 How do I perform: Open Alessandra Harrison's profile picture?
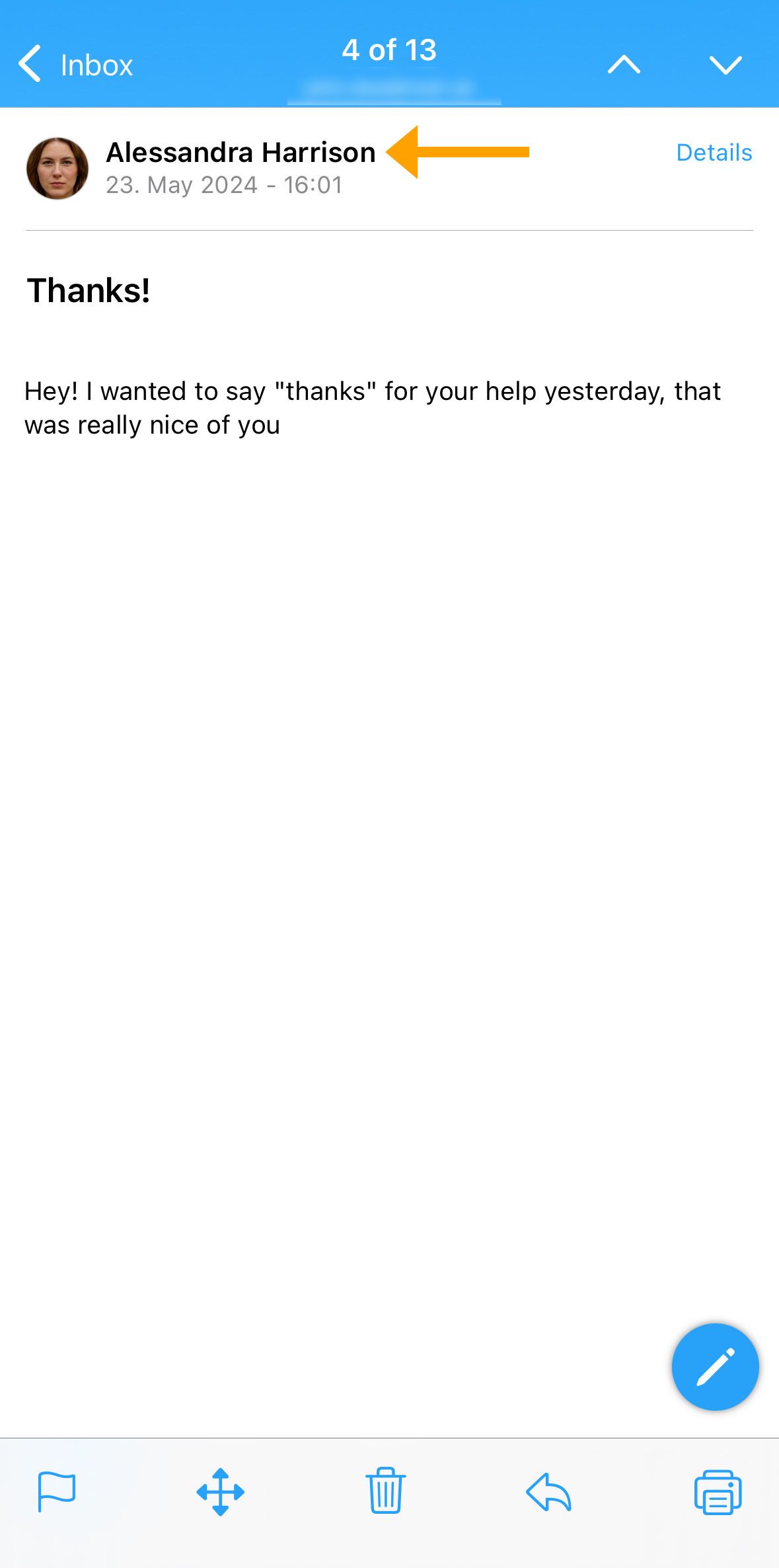pos(57,168)
